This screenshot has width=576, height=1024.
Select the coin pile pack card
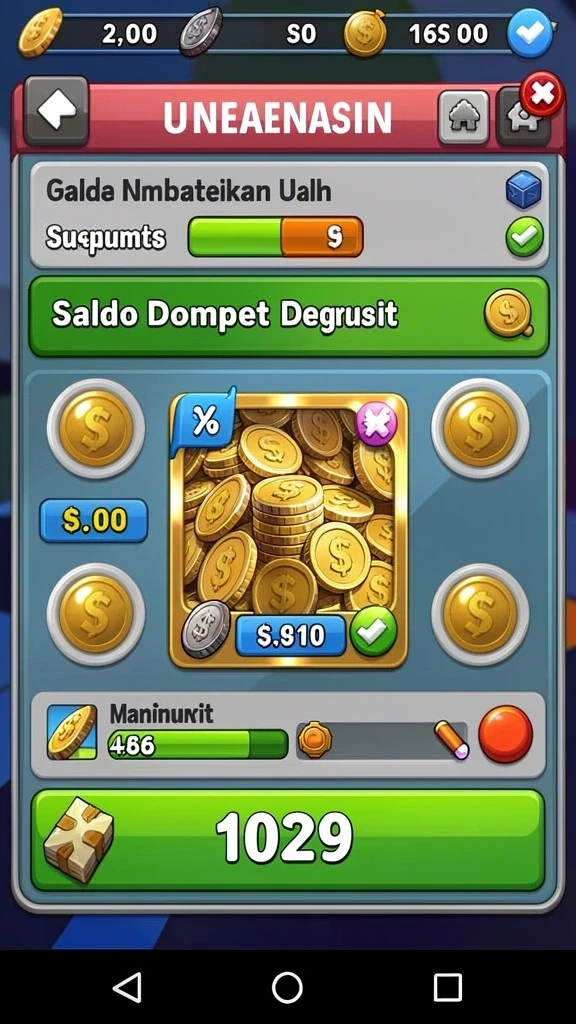click(x=288, y=531)
